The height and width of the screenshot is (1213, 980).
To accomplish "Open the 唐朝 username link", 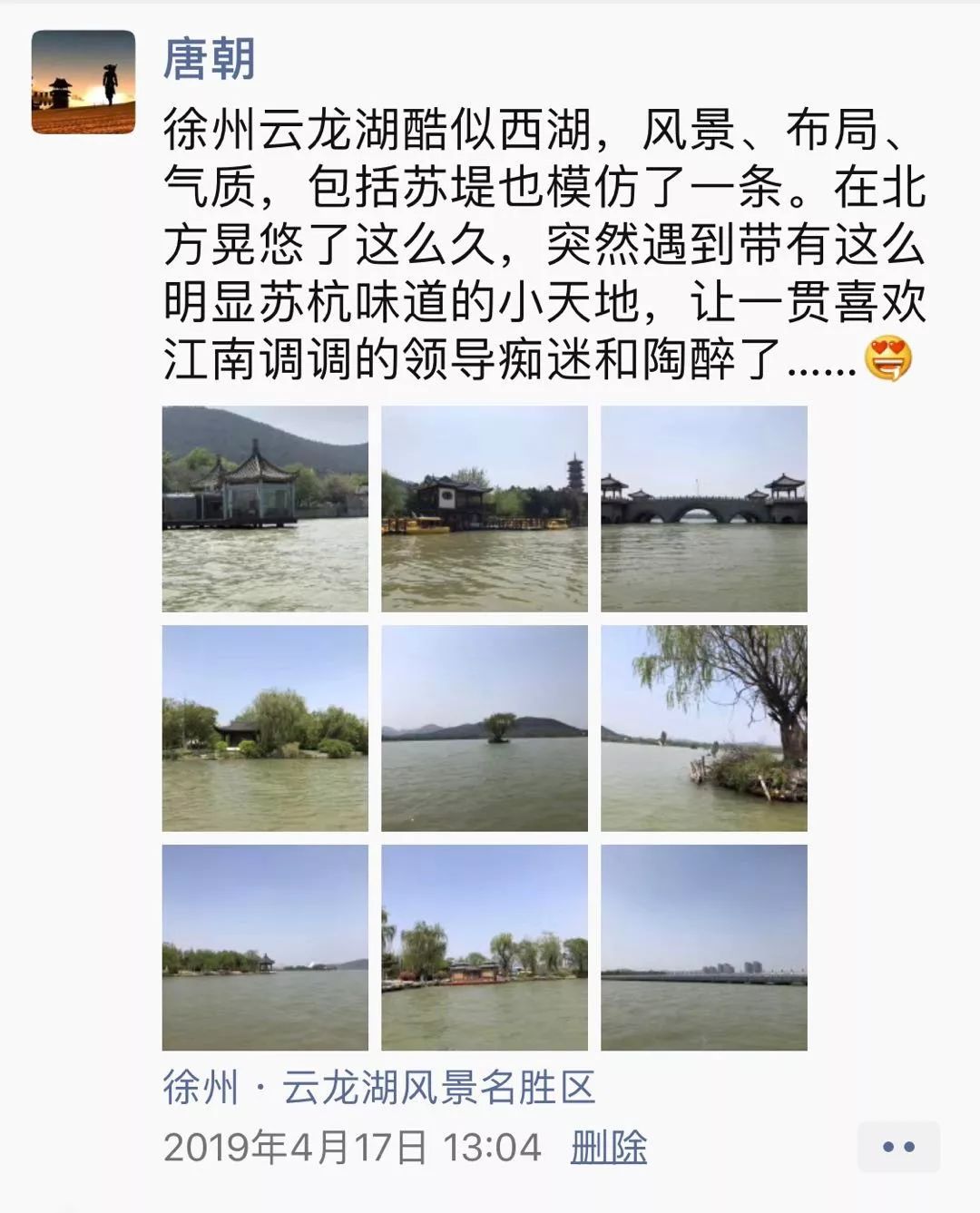I will (x=209, y=60).
